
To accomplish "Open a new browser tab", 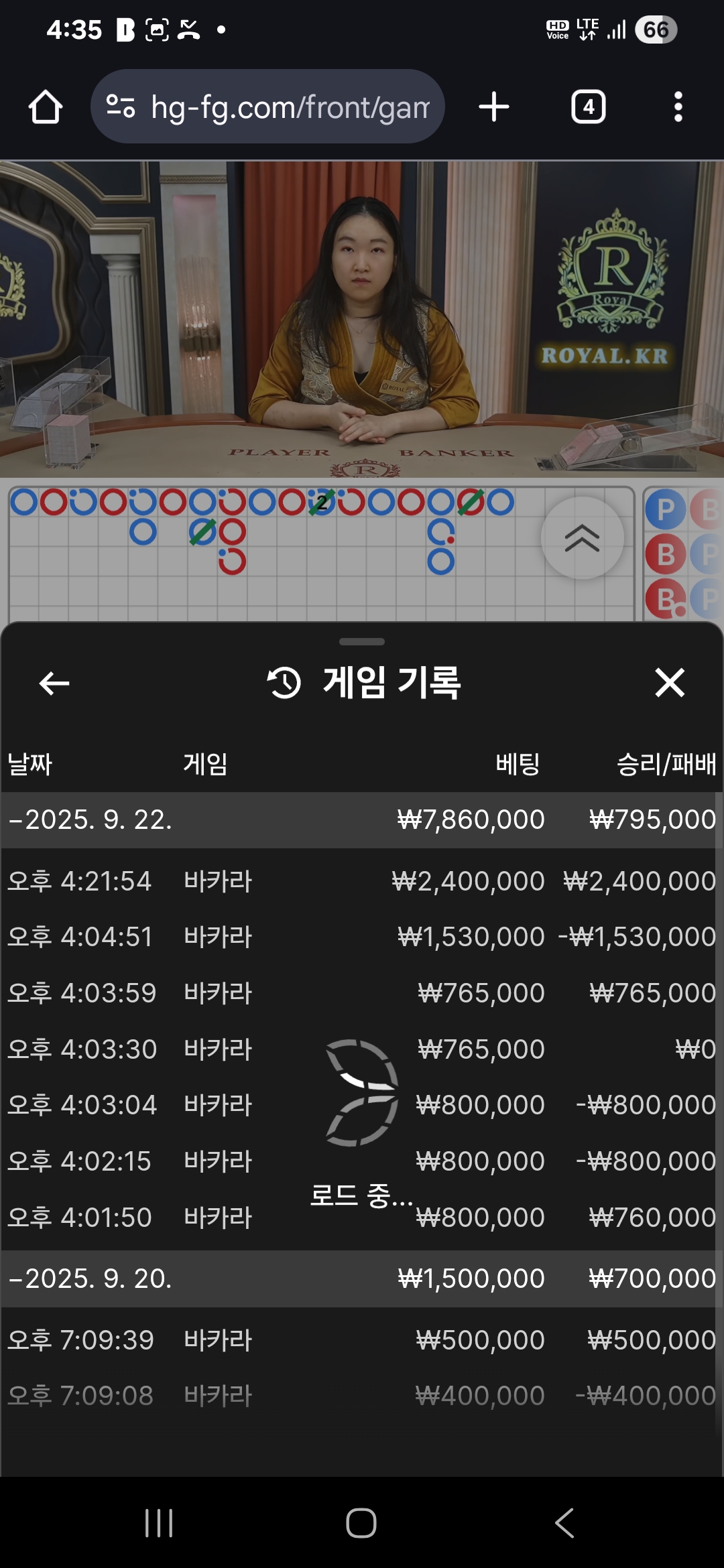I will tap(494, 107).
